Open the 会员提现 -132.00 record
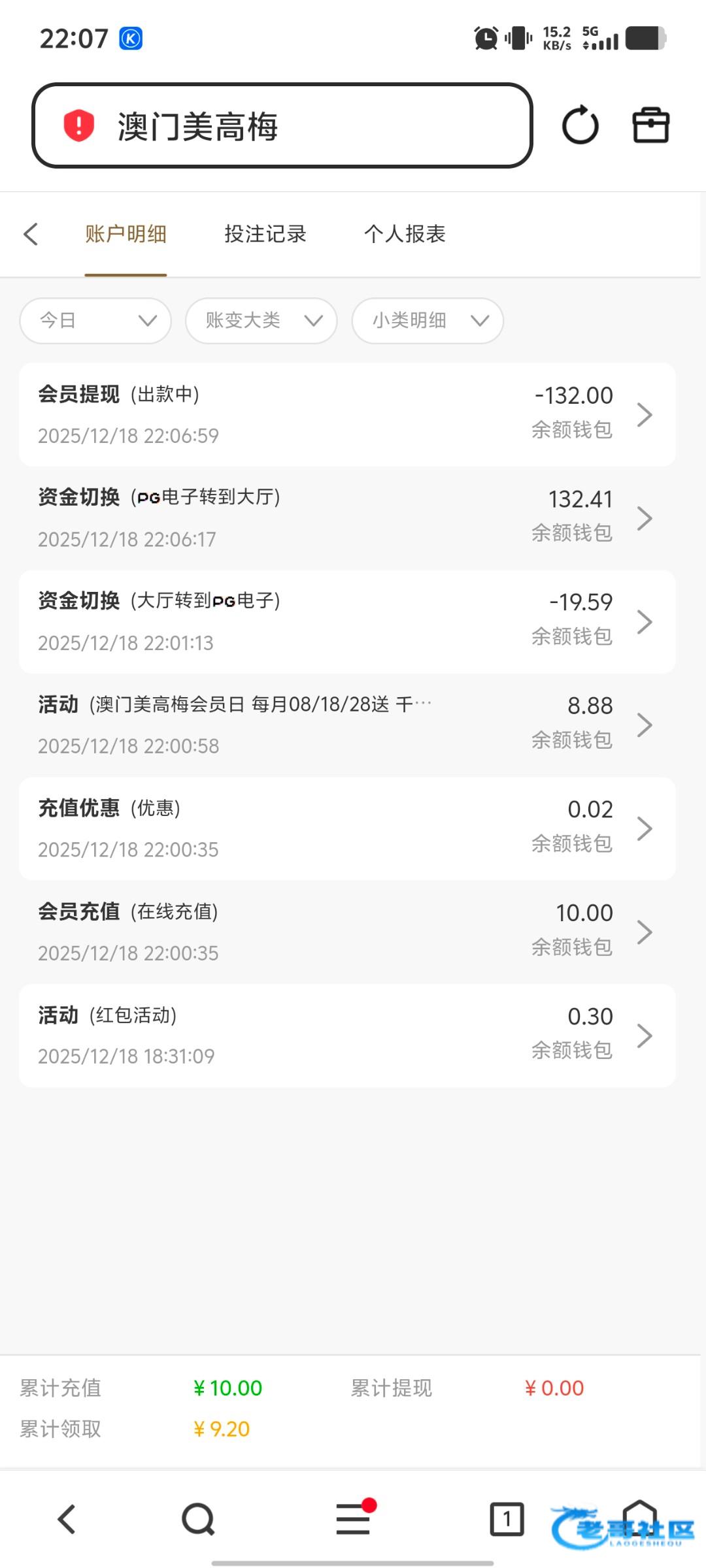The width and height of the screenshot is (706, 1568). pos(347,414)
